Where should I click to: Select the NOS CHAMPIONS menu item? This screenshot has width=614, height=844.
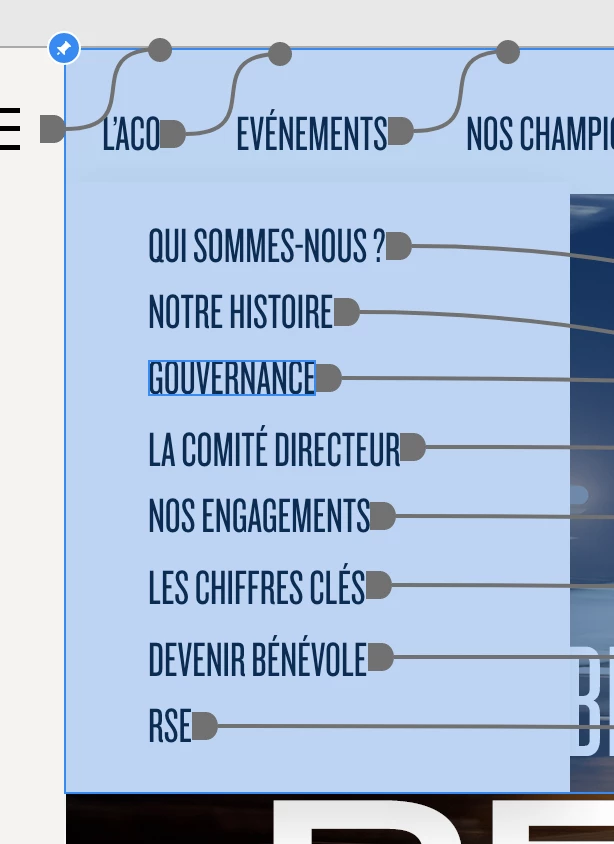[540, 134]
